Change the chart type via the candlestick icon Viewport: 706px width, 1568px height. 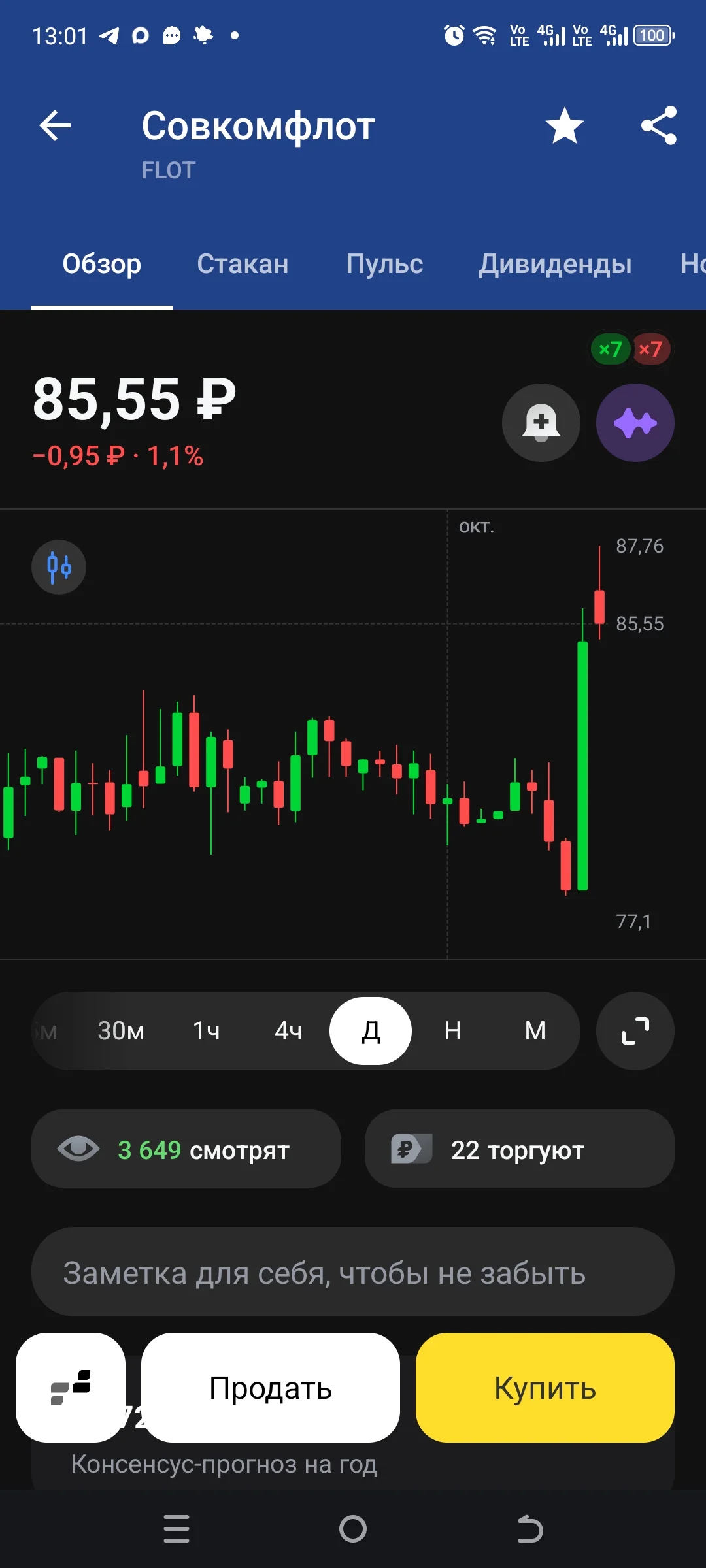[x=59, y=567]
